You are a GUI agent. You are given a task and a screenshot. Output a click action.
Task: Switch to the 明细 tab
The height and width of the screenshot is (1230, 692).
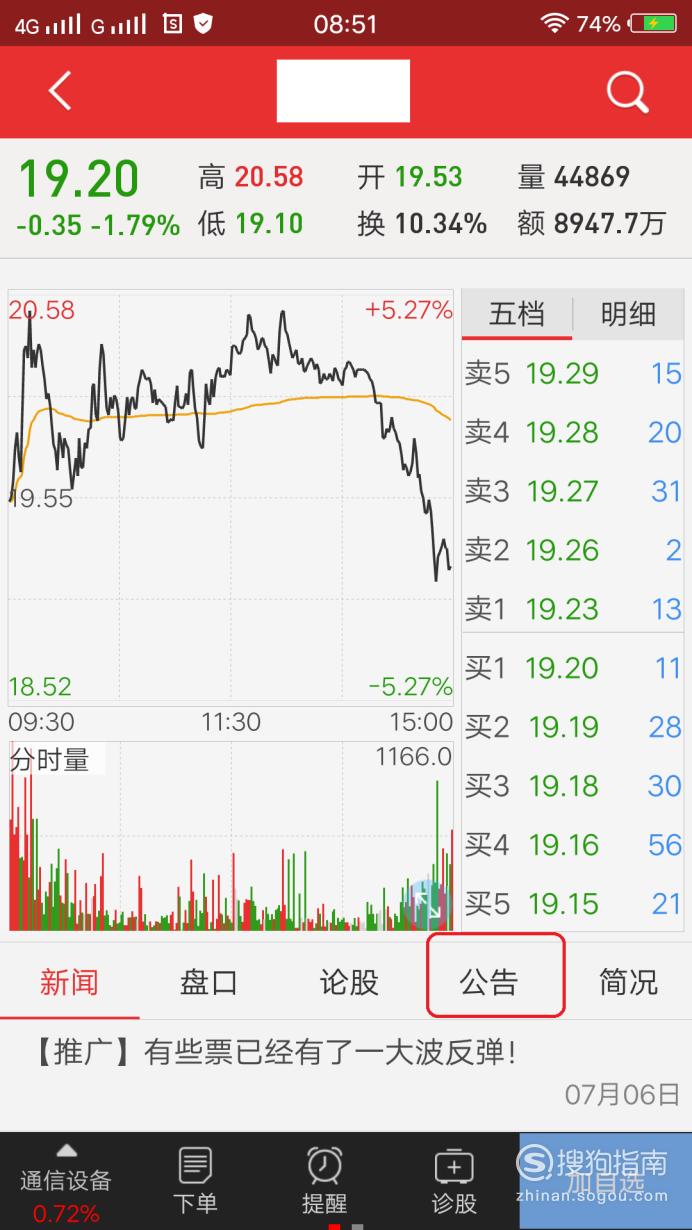coord(628,315)
